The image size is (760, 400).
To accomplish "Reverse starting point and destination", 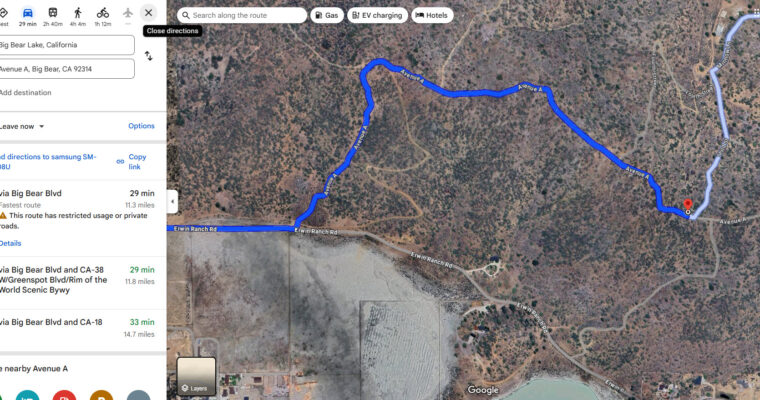I will [148, 57].
